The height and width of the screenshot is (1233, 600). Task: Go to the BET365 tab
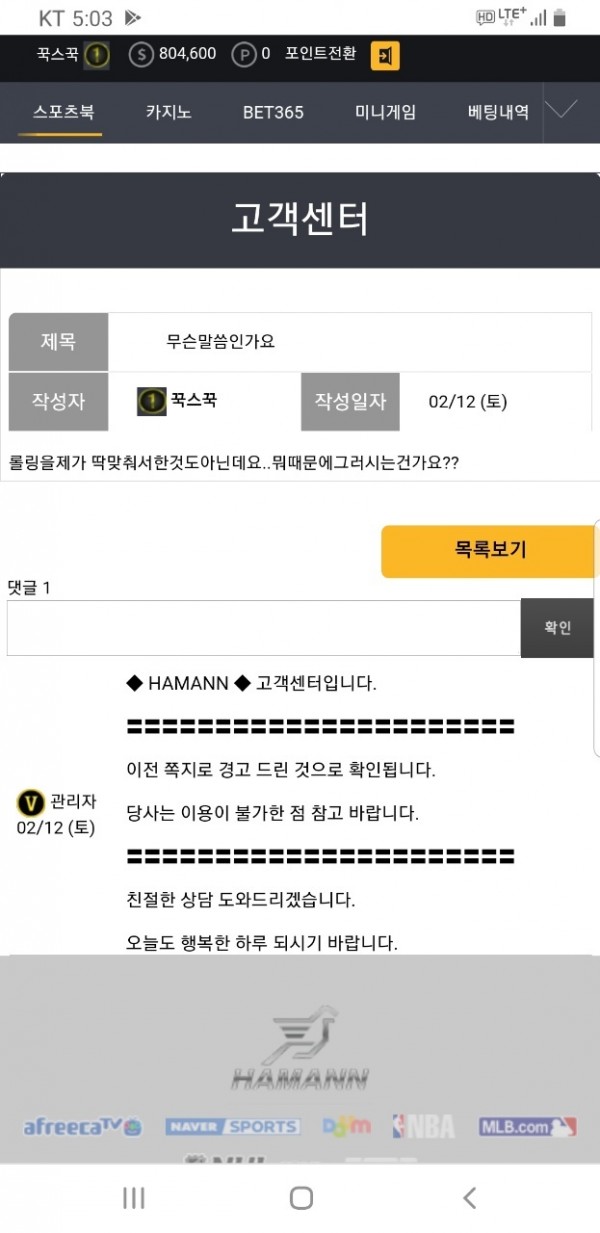coord(273,112)
